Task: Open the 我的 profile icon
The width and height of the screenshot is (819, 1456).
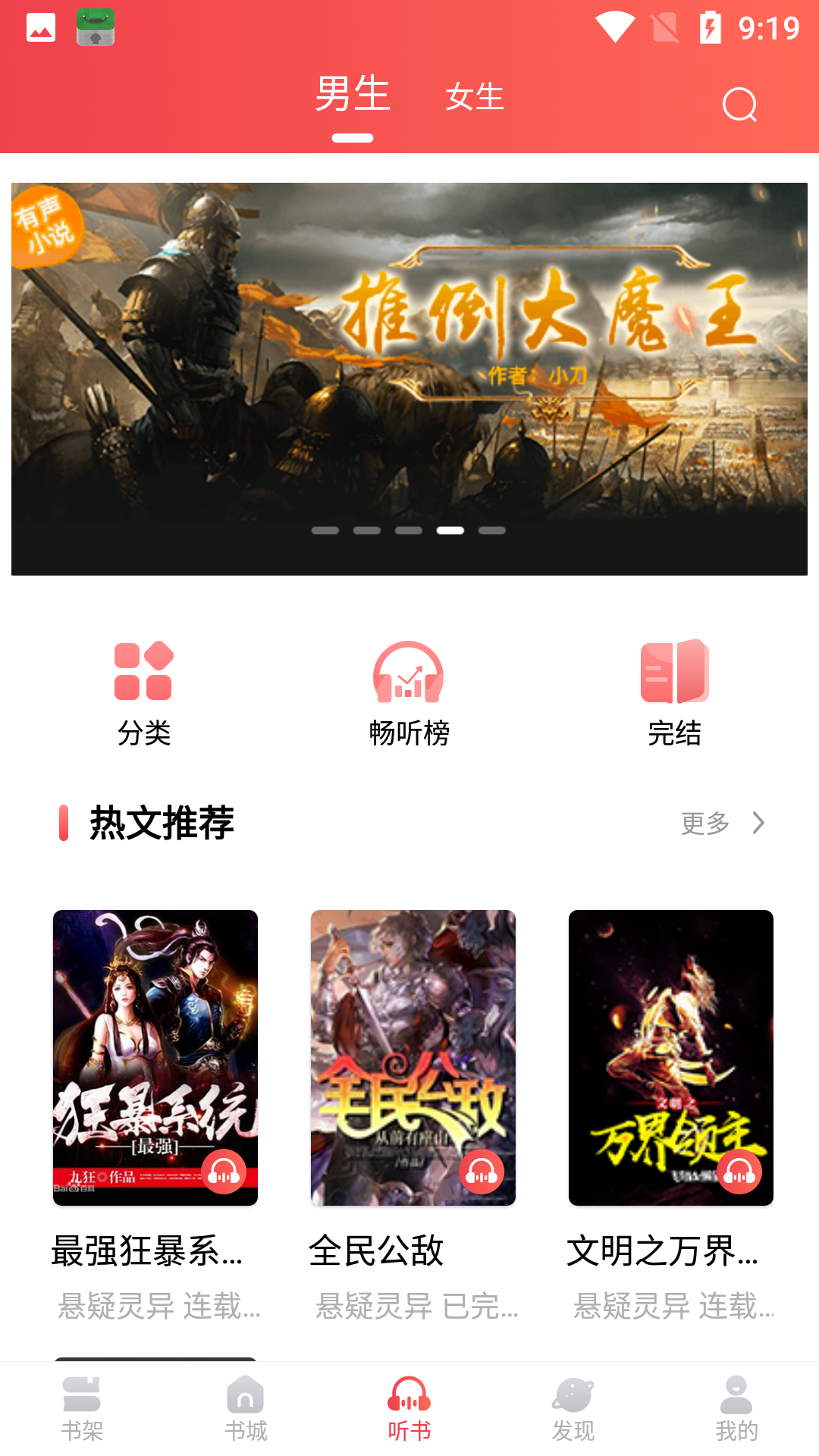Action: click(x=736, y=1408)
